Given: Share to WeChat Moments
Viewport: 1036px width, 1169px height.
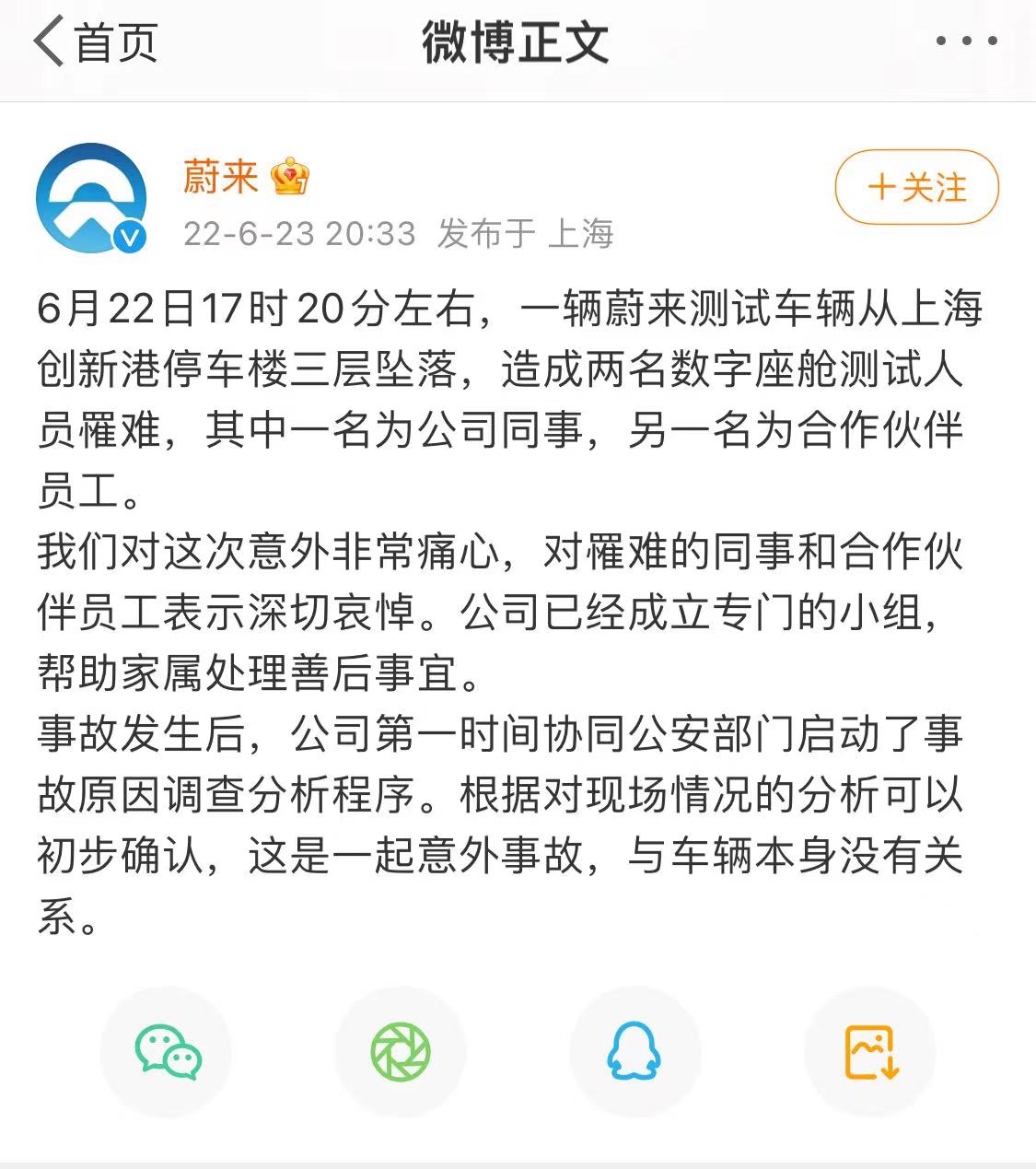Looking at the screenshot, I should pyautogui.click(x=401, y=1051).
